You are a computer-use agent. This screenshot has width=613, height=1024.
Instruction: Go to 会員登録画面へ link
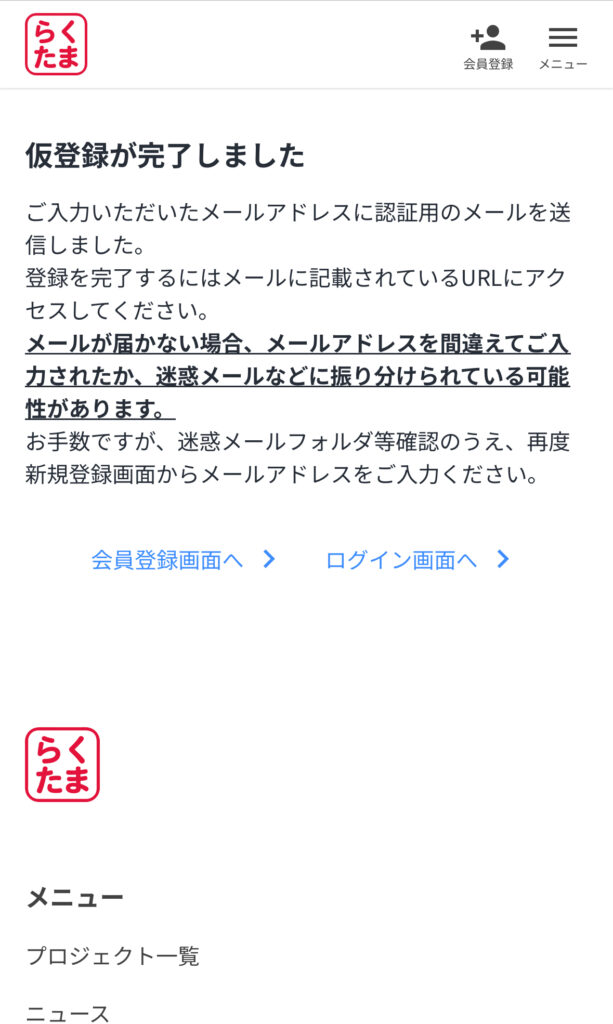click(x=182, y=560)
